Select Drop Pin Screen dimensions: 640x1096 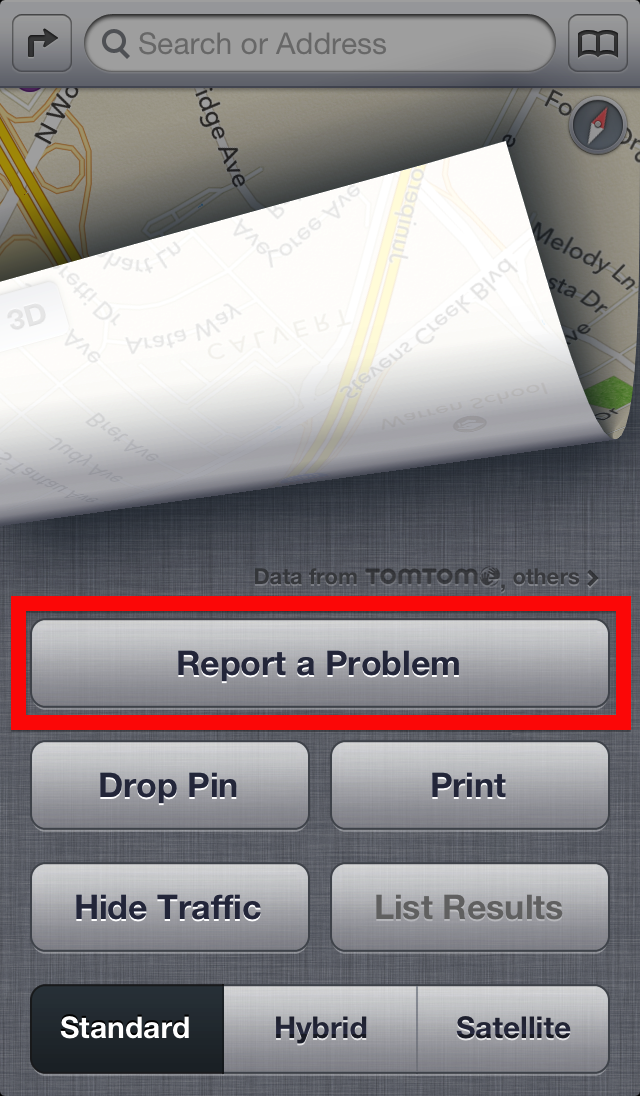[x=170, y=786]
